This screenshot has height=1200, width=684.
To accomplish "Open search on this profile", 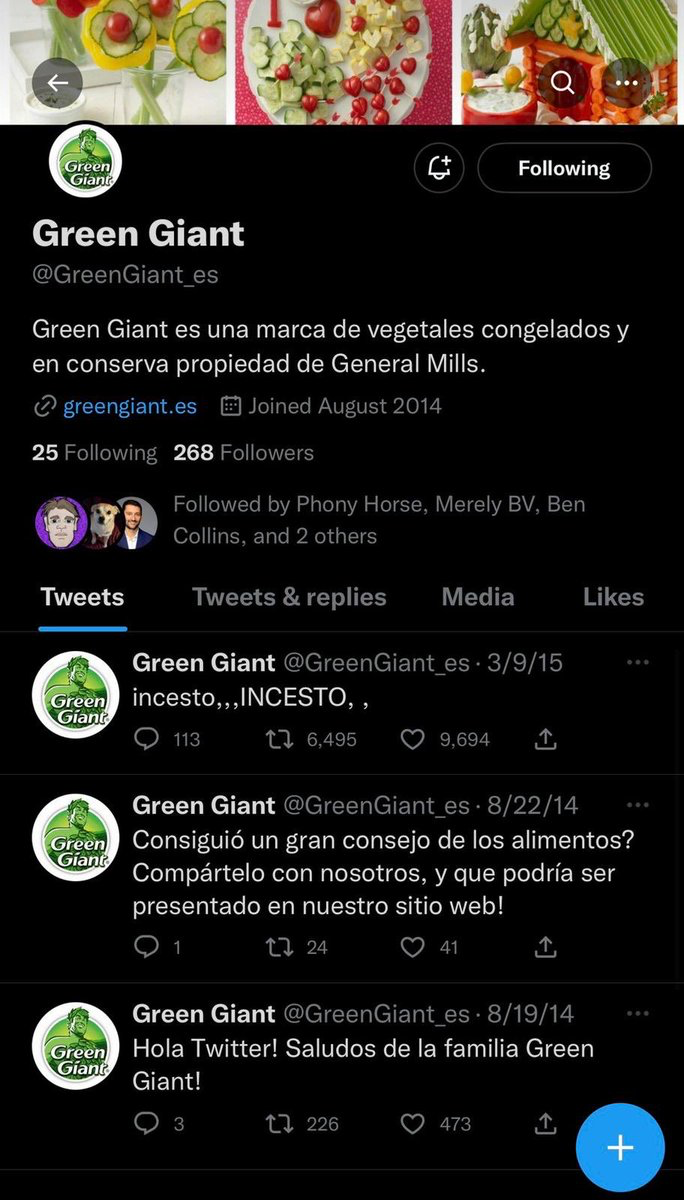I will pos(563,84).
